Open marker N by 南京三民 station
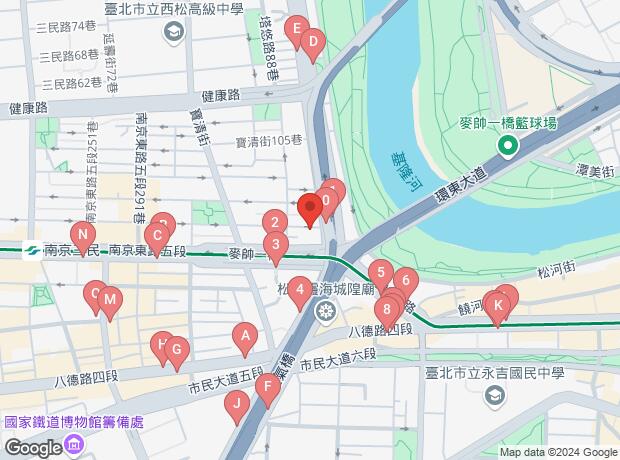Screen dimensions: 620x460 click(x=80, y=232)
